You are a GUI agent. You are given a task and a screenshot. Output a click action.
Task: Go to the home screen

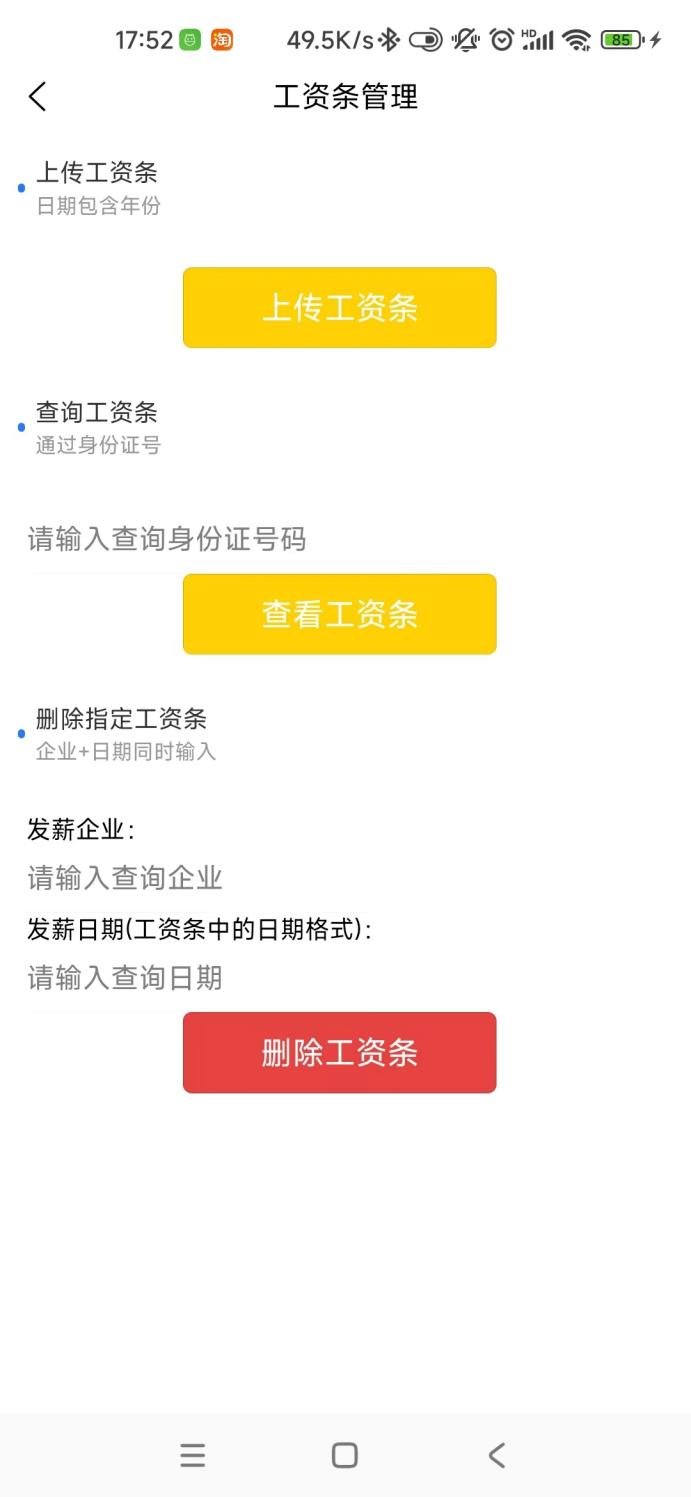(x=345, y=1455)
